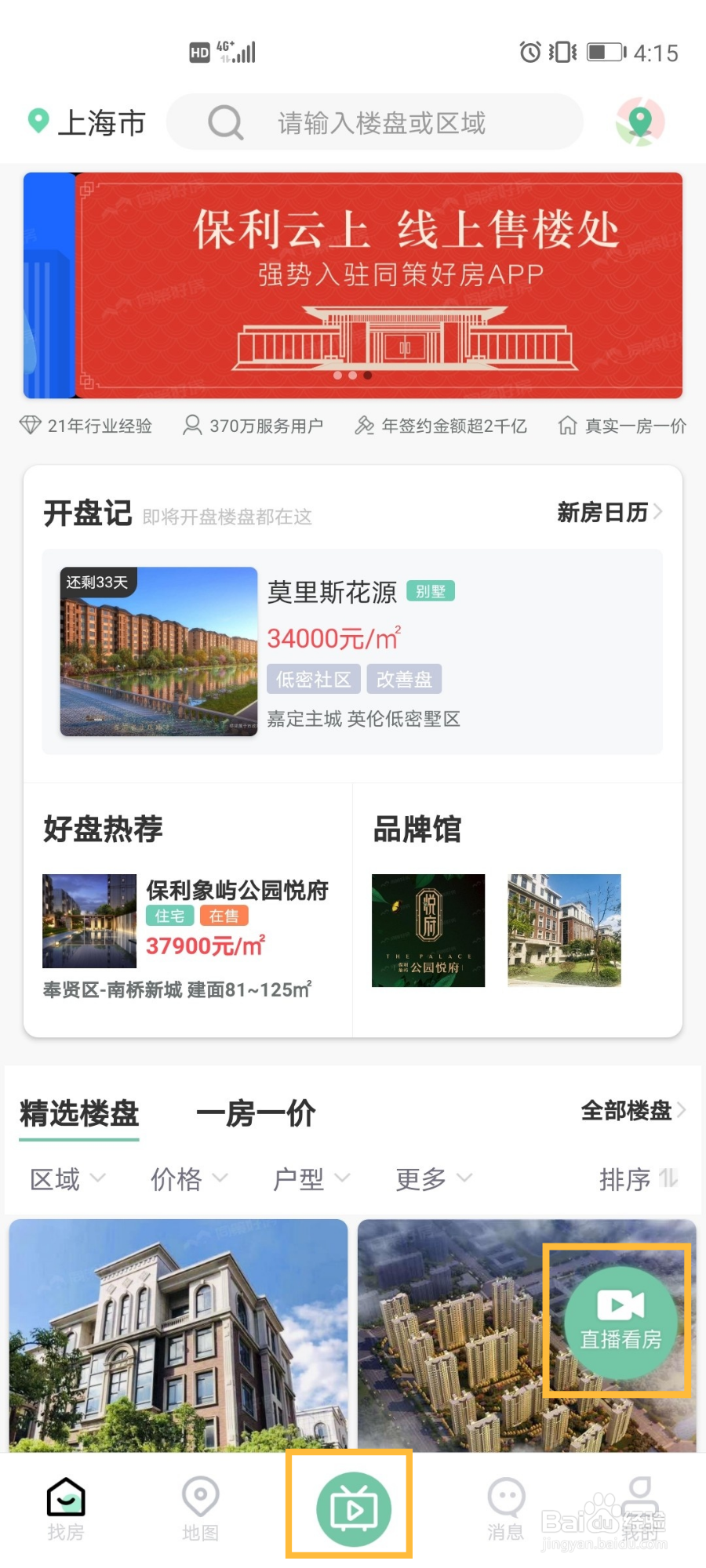Tap the house icon before 真实一房一价
The height and width of the screenshot is (1568, 706).
click(567, 425)
